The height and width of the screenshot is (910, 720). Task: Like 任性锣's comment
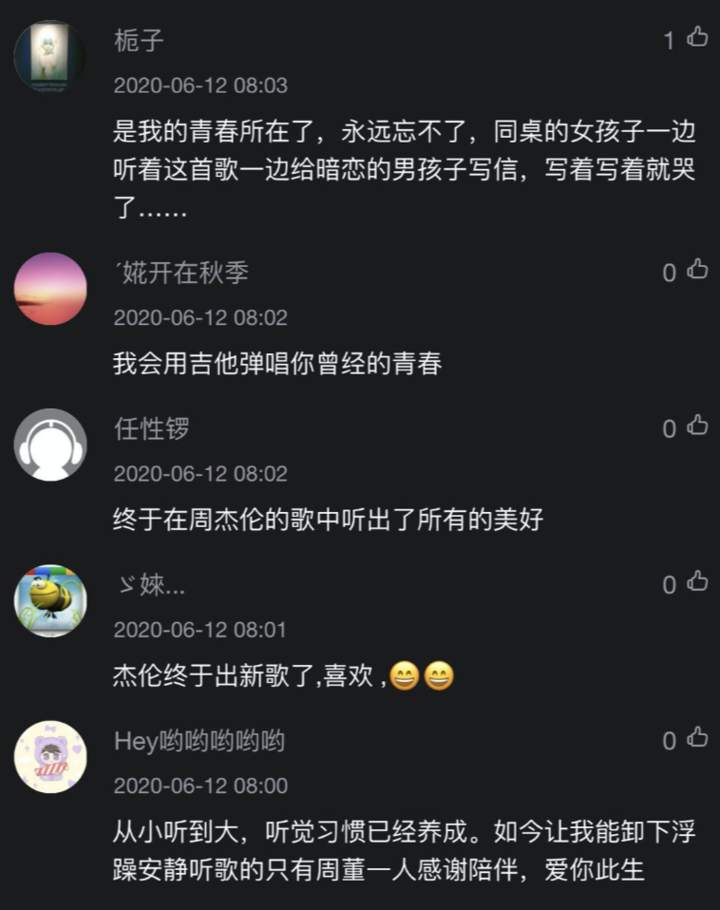(x=697, y=427)
